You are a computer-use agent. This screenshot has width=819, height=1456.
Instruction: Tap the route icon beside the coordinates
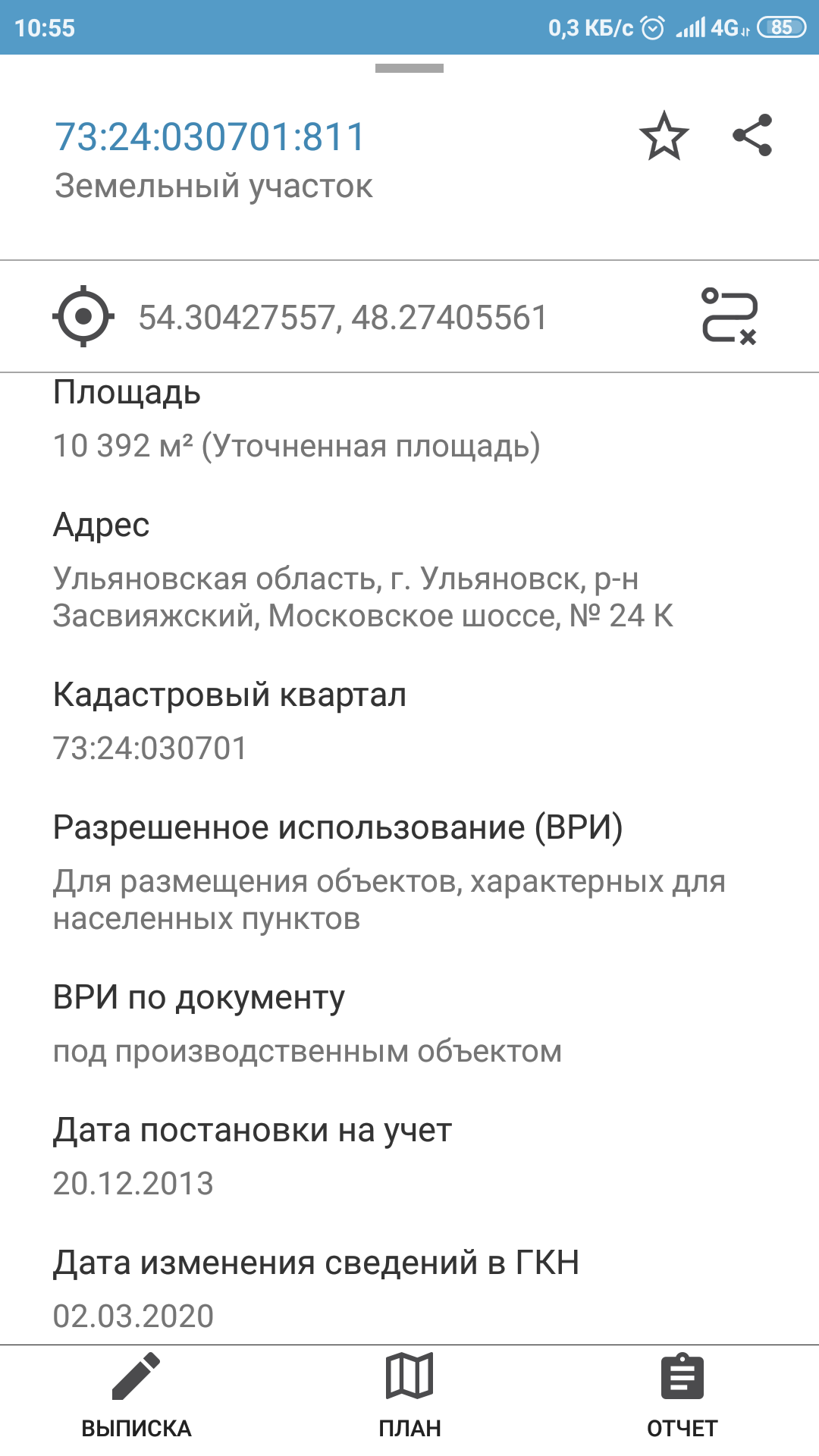[x=730, y=316]
